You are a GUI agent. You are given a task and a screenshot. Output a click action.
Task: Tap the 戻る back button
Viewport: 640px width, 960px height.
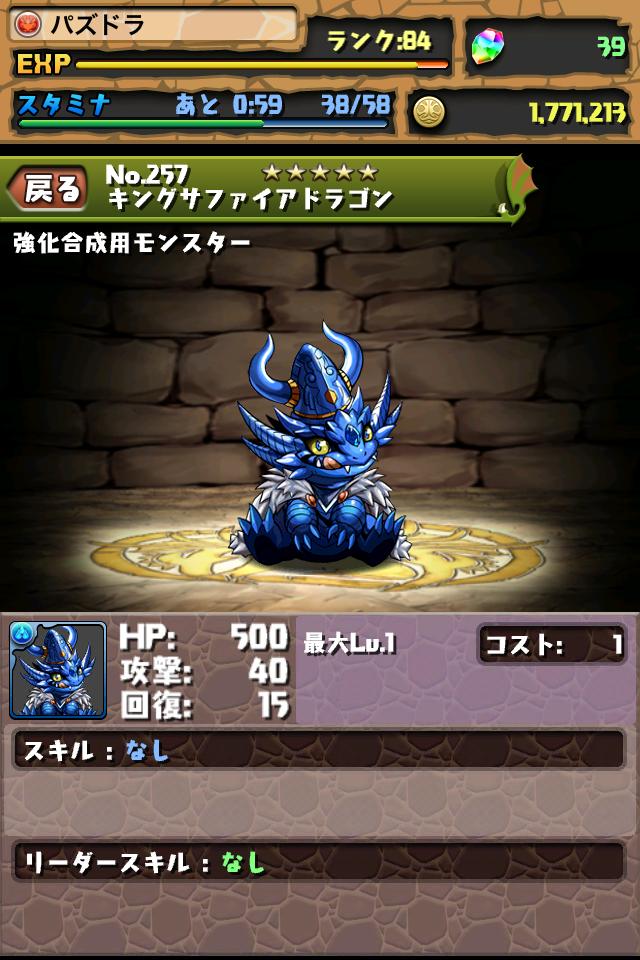coord(48,188)
